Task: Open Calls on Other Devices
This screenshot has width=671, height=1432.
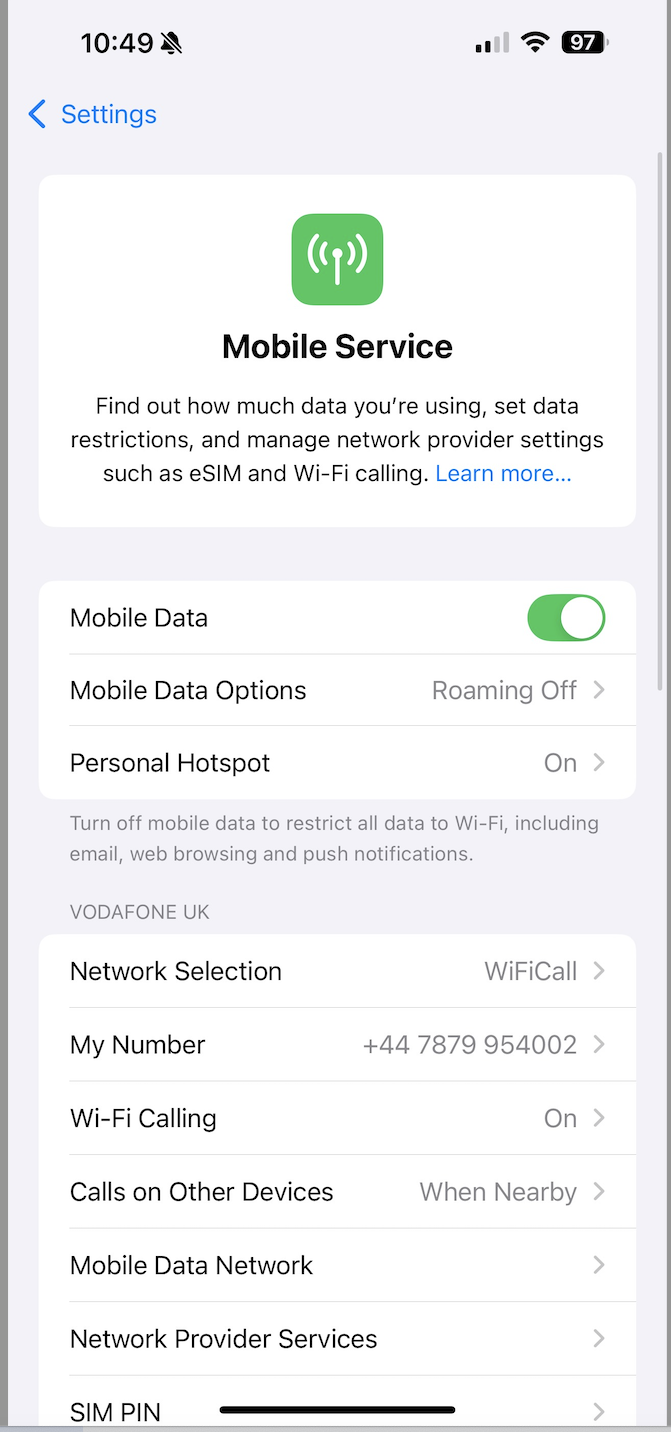Action: [337, 1192]
